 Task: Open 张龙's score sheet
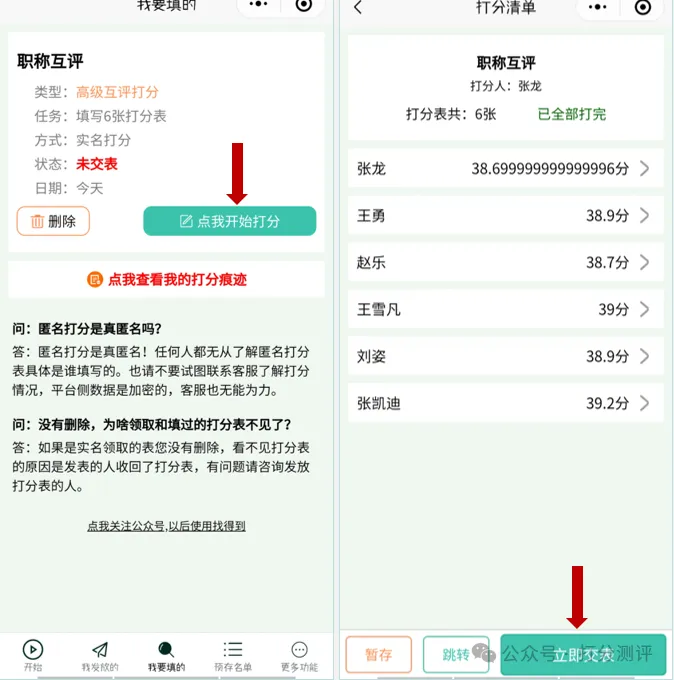504,169
